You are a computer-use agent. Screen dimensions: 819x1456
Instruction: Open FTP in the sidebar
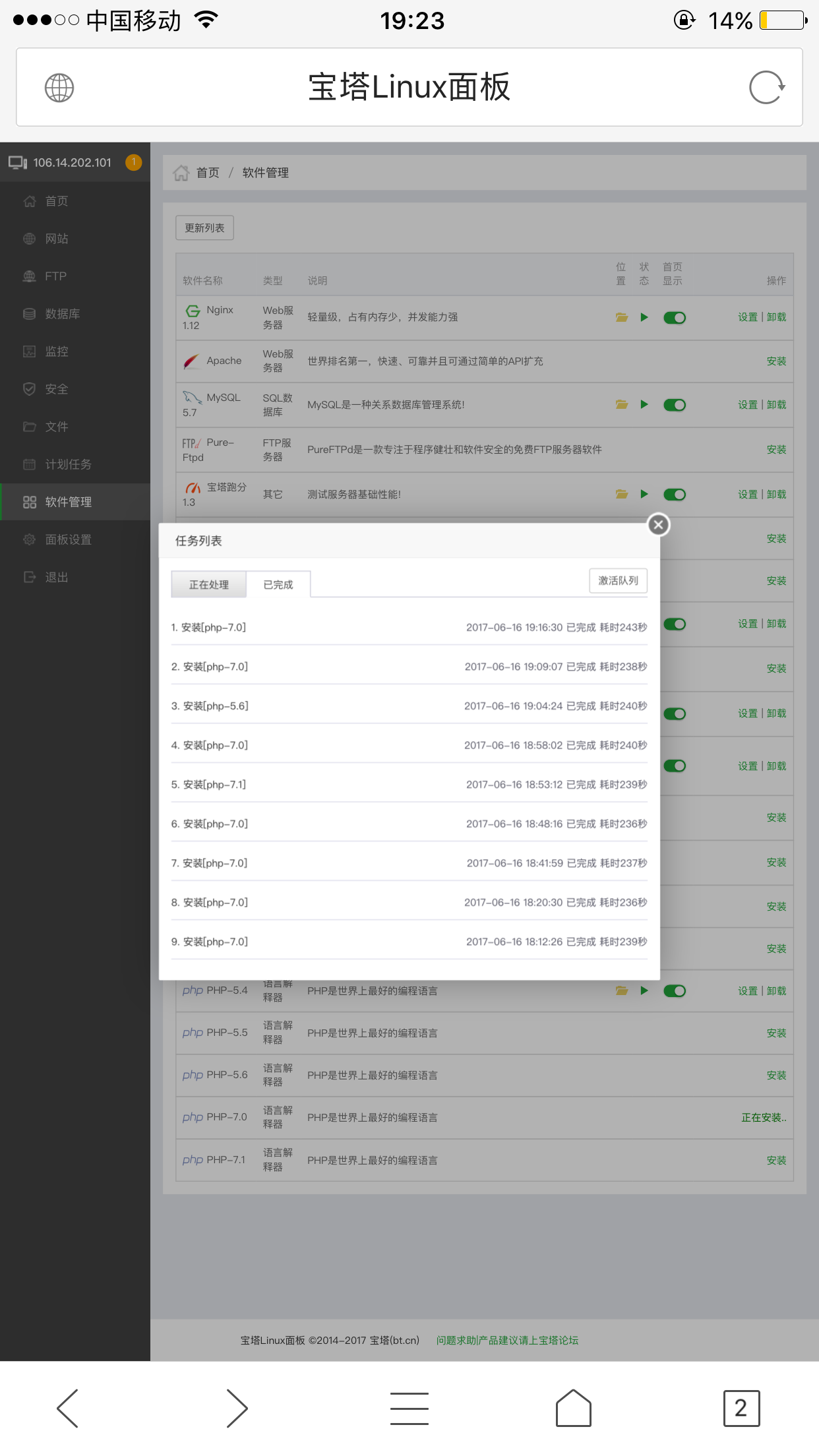point(55,276)
